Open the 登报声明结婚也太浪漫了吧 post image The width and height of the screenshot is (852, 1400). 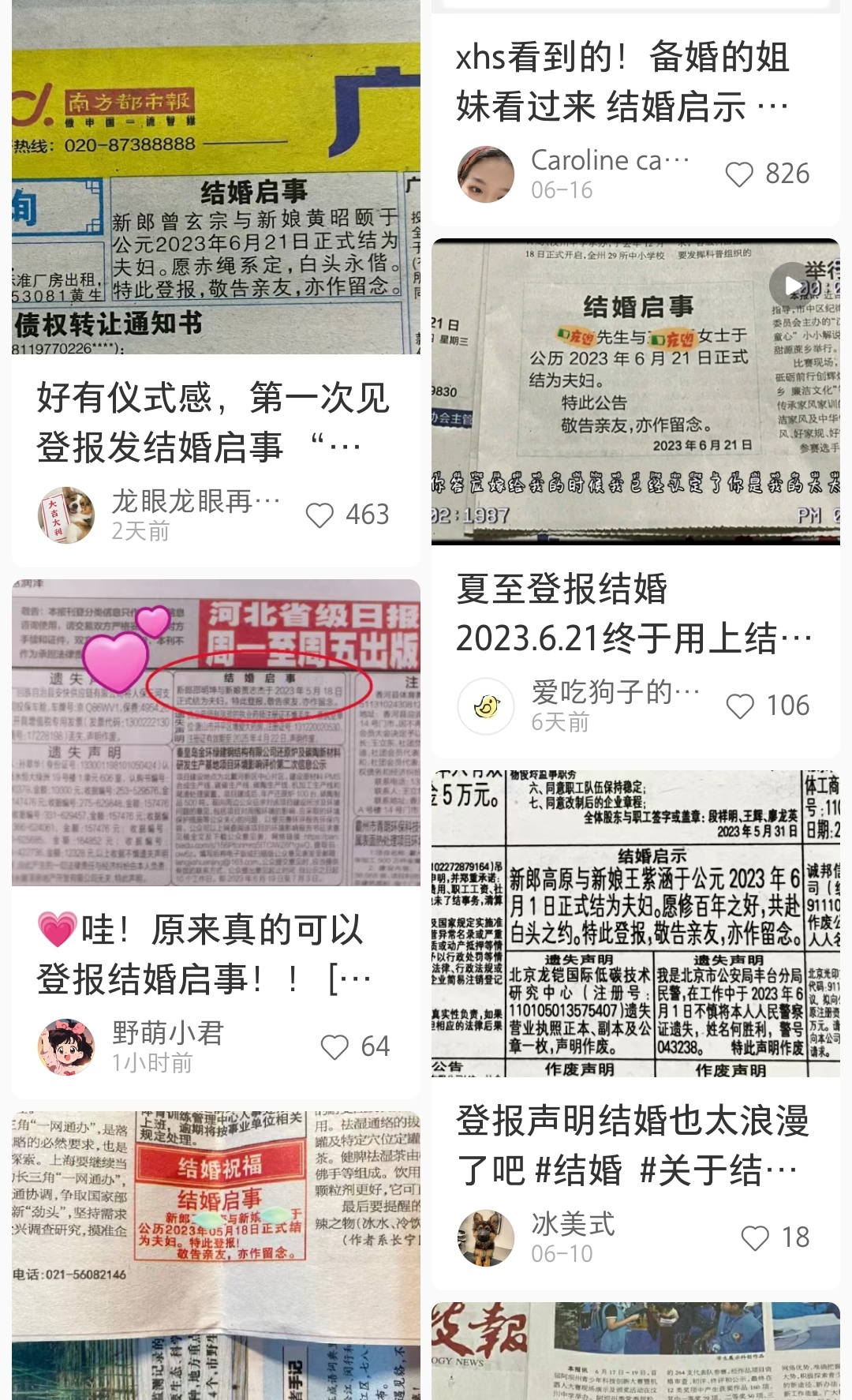(x=635, y=923)
